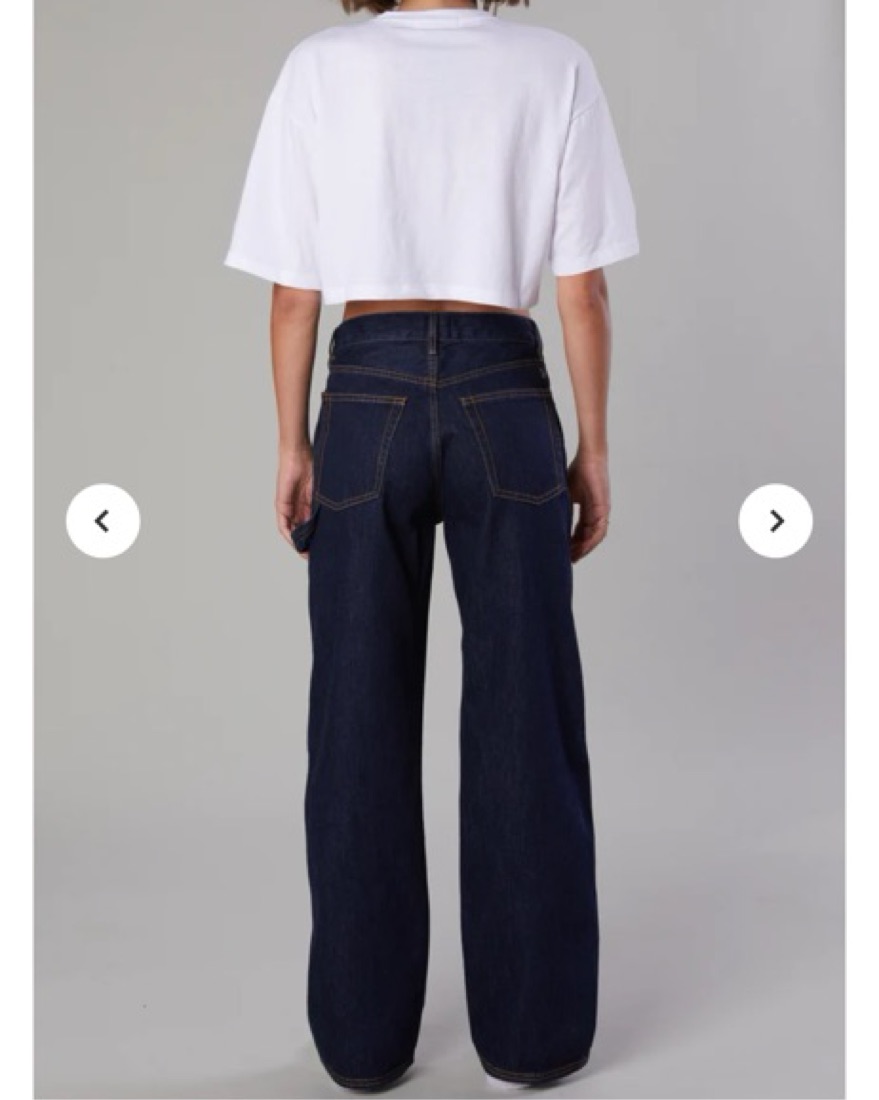Go to the previous product image
Image resolution: width=879 pixels, height=1100 pixels.
point(103,521)
